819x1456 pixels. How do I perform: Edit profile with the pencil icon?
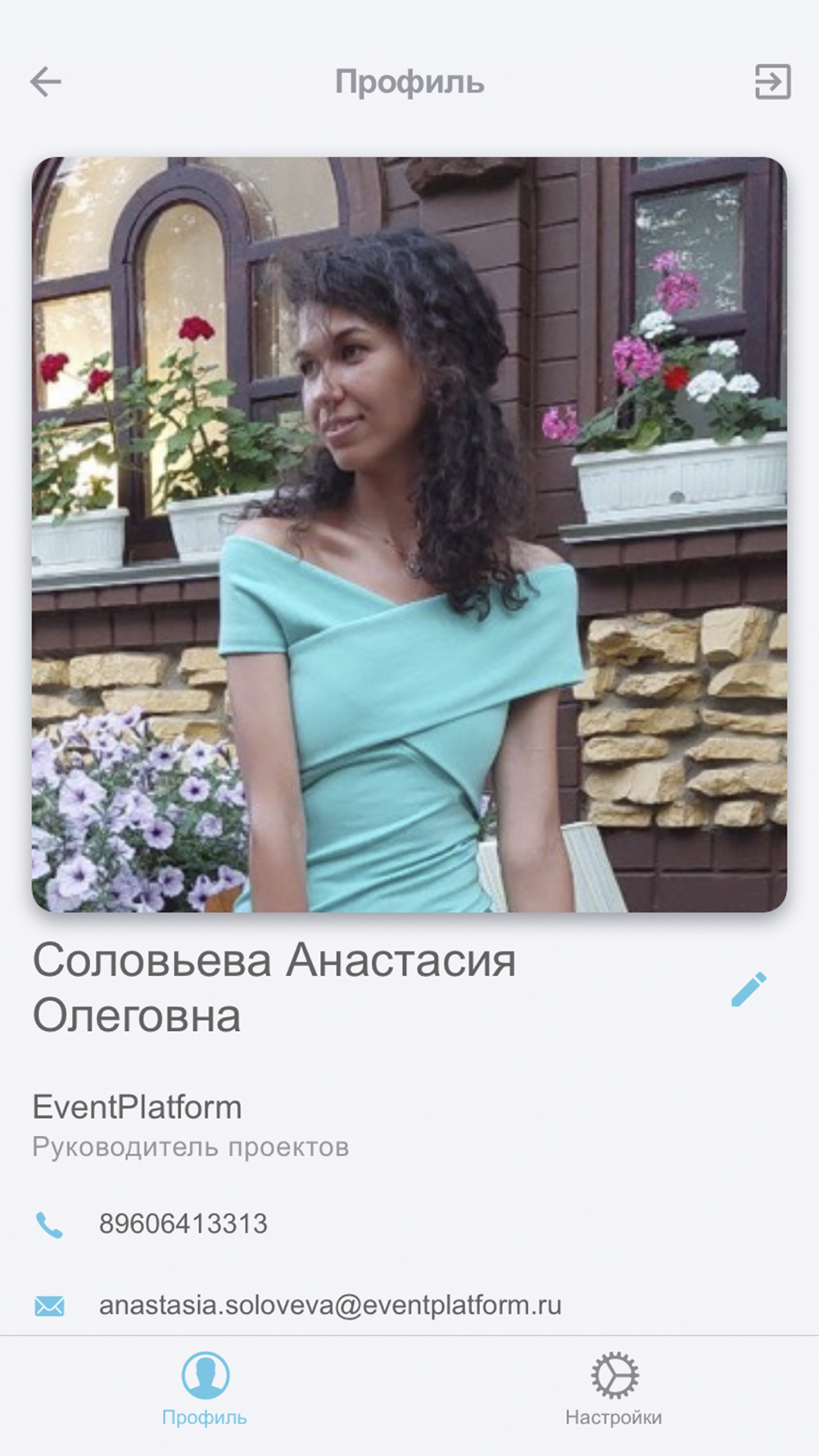pyautogui.click(x=749, y=989)
